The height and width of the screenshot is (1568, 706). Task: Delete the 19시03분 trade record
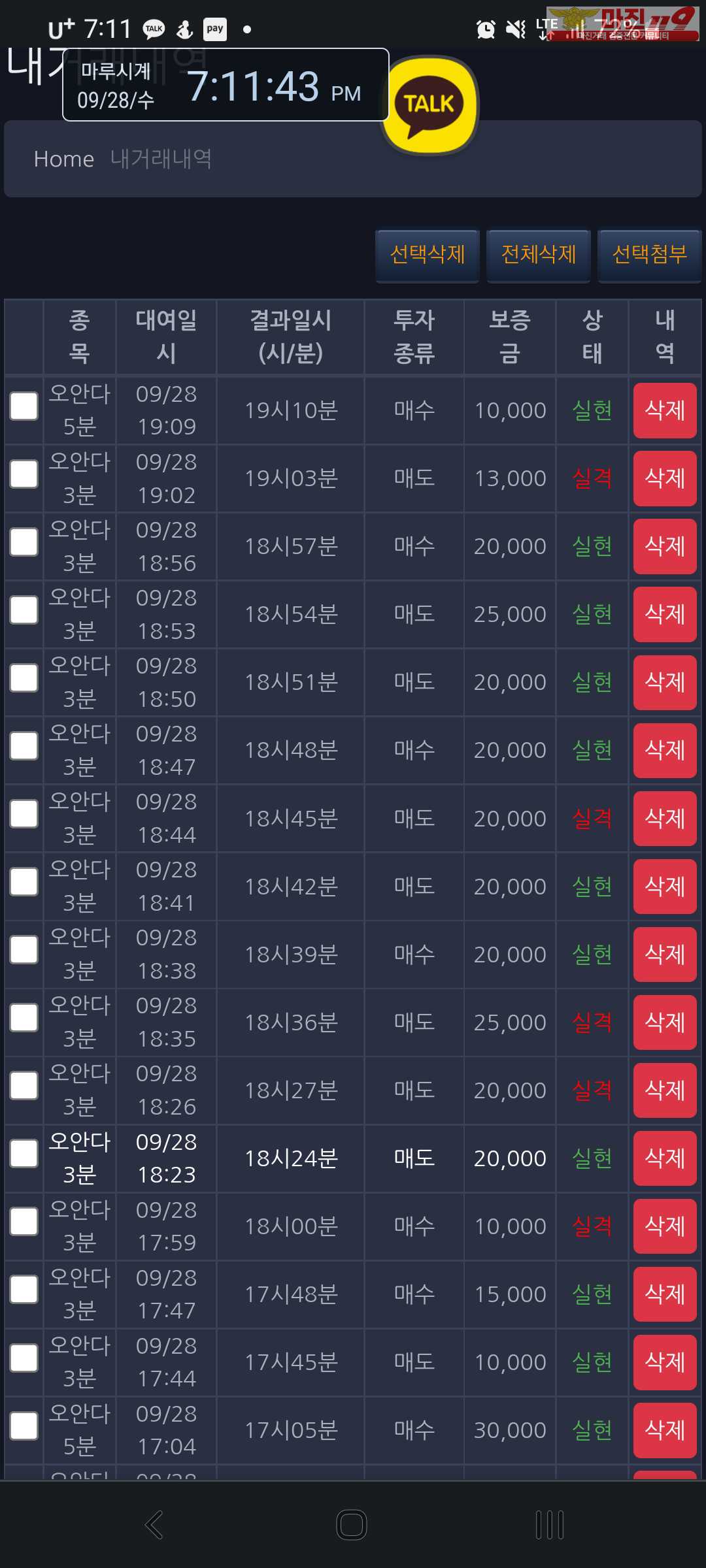coord(665,478)
